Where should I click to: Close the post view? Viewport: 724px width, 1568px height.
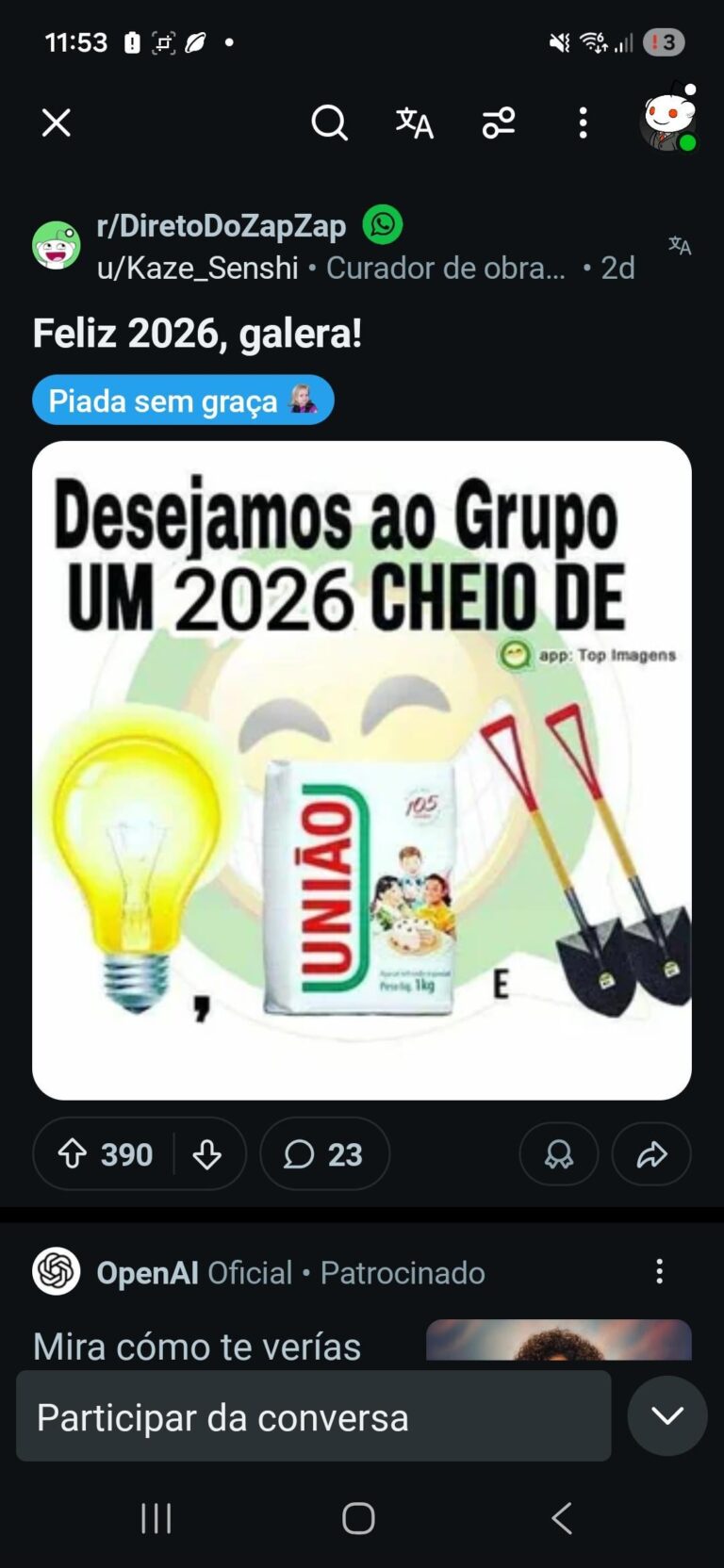(x=57, y=122)
